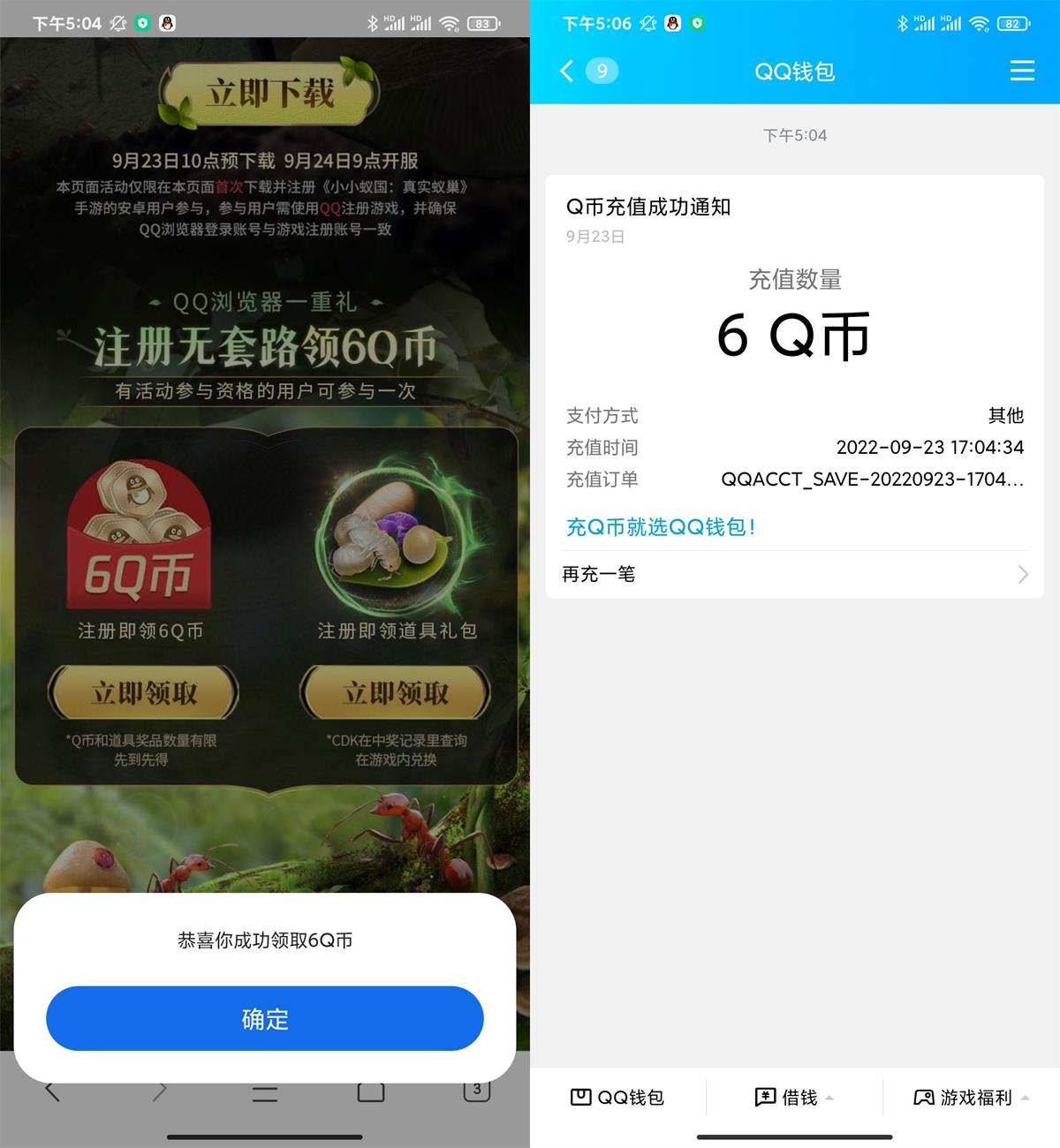Open 再充一笔 via its chevron
Screen dimensions: 1060x1148
tap(1023, 574)
